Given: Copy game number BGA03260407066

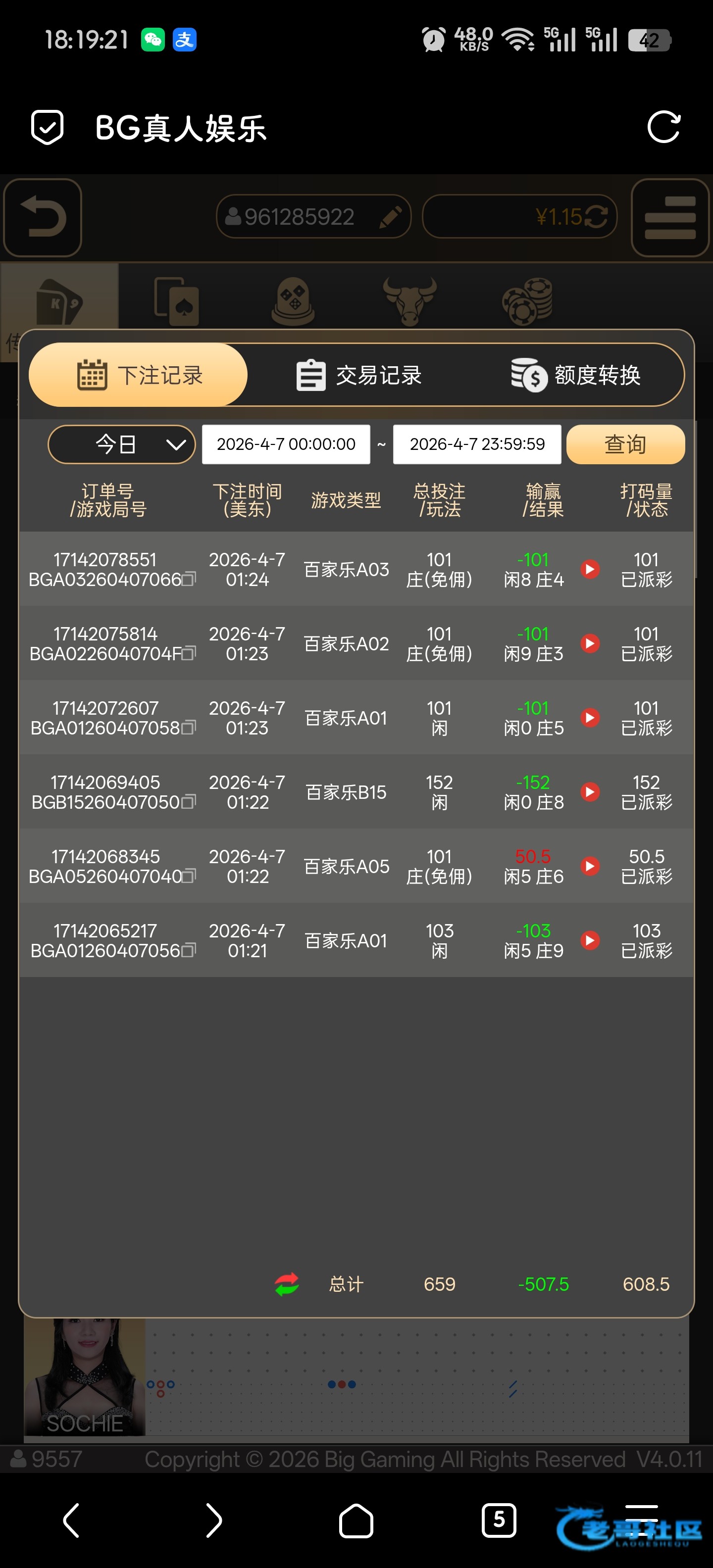Looking at the screenshot, I should pyautogui.click(x=189, y=579).
